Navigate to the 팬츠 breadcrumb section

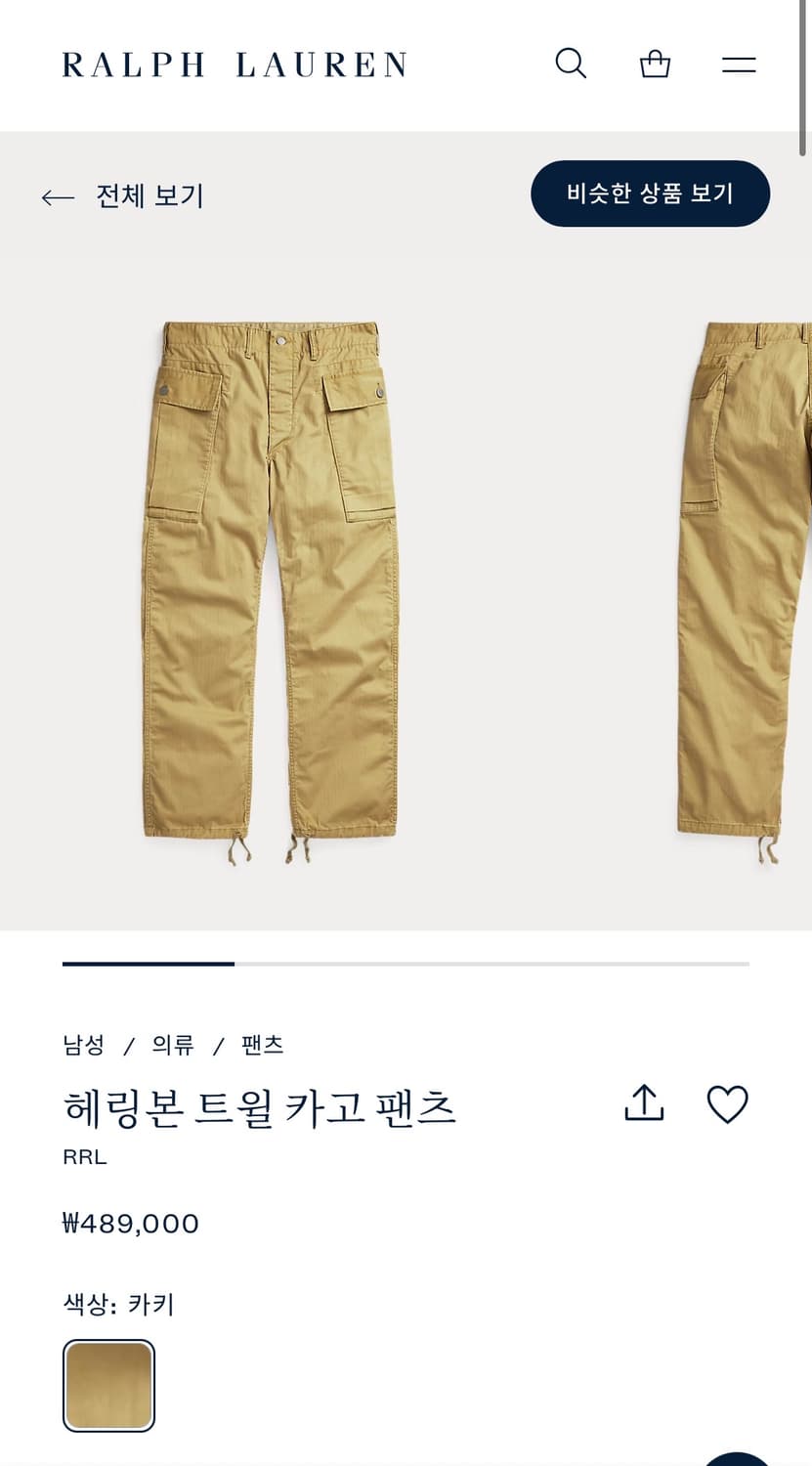[260, 1045]
